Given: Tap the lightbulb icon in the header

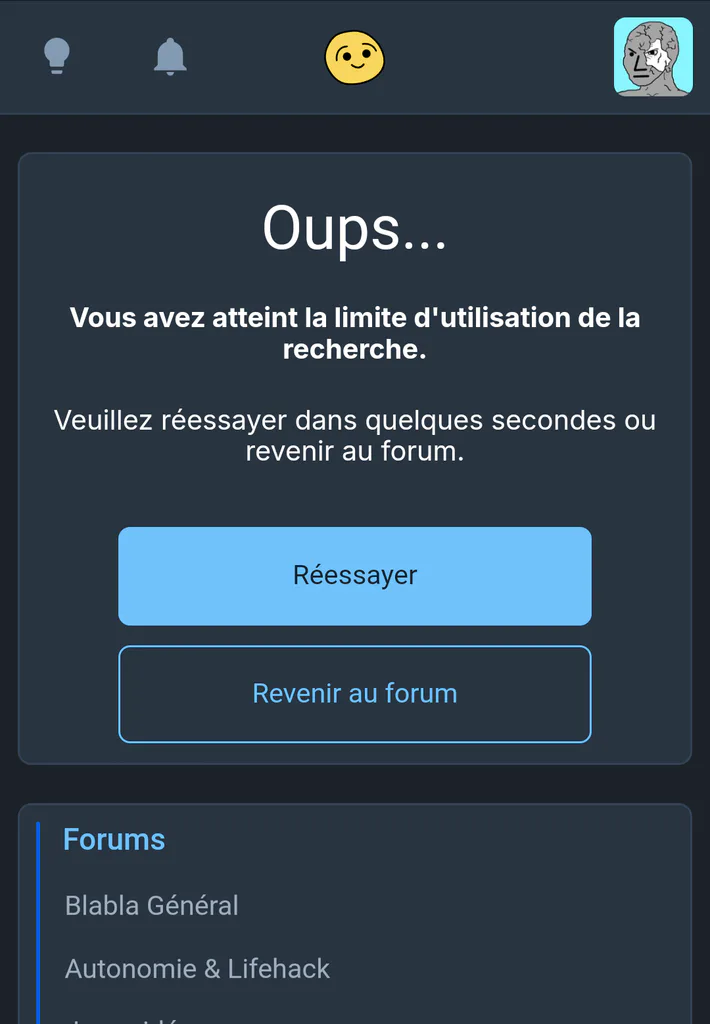Looking at the screenshot, I should click(x=57, y=56).
